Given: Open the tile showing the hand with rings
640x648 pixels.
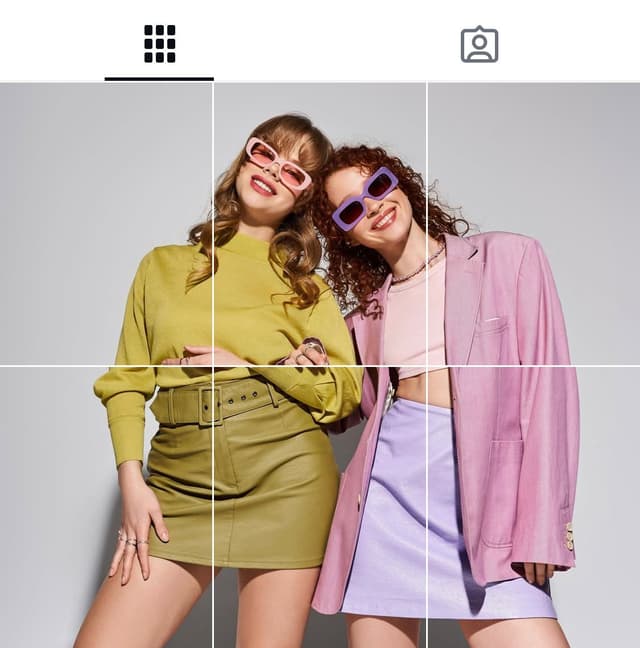Looking at the screenshot, I should pyautogui.click(x=106, y=507).
